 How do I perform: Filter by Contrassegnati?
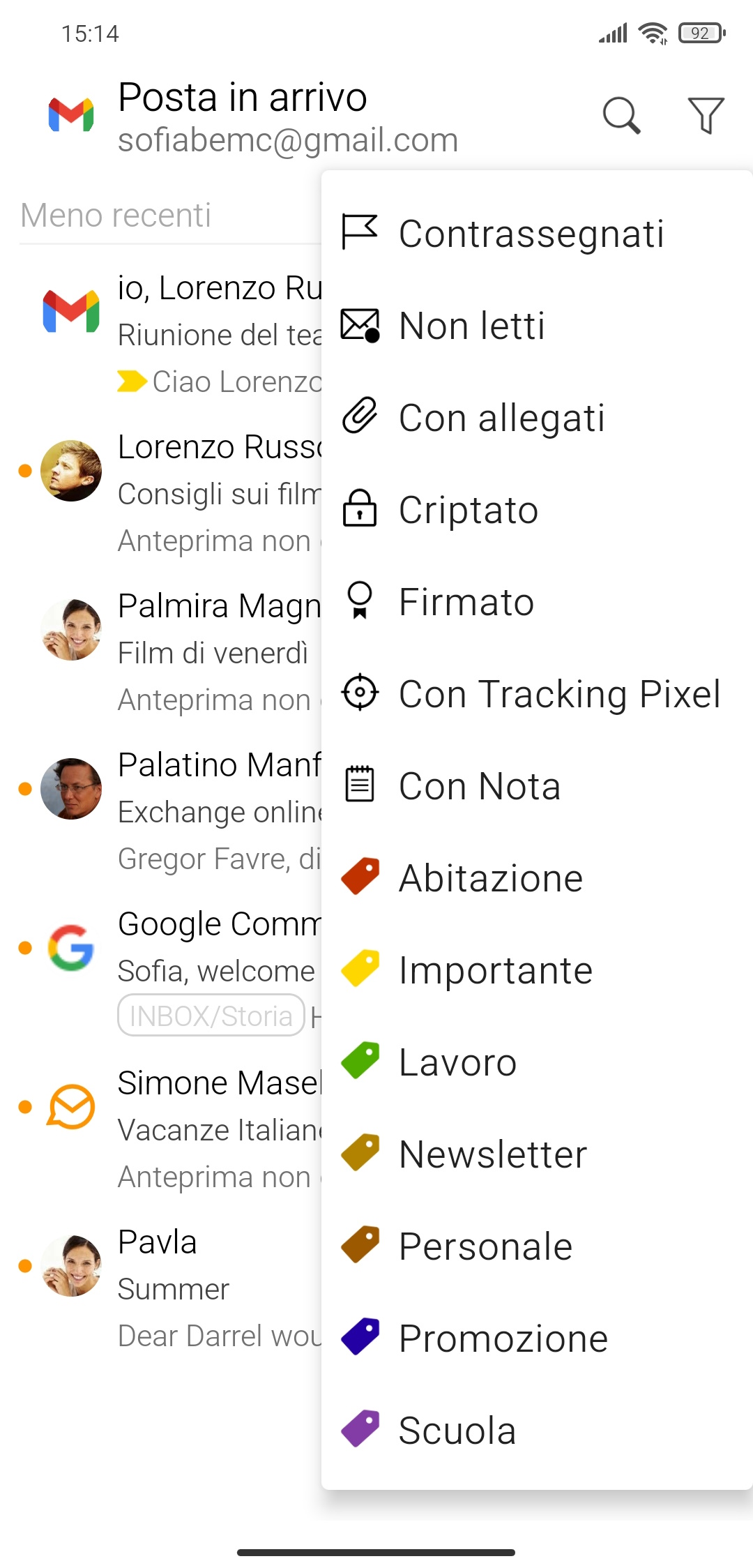coord(537,233)
